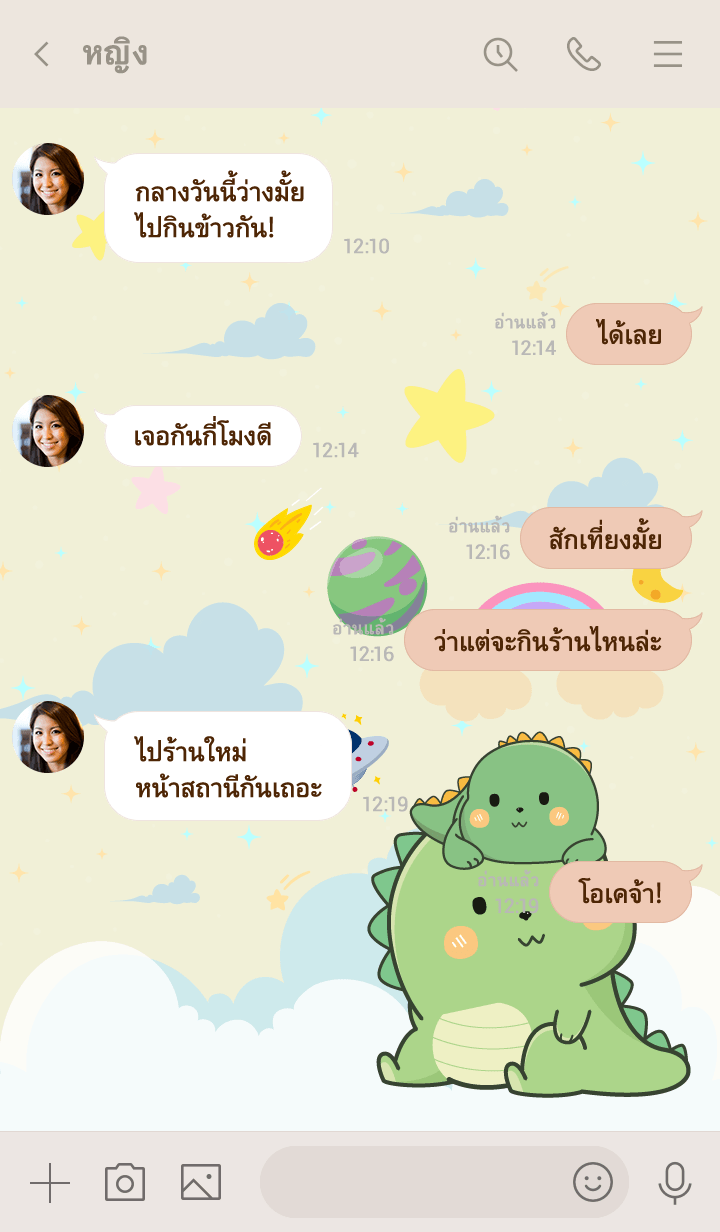720x1232 pixels.
Task: Go back from the chat with หญิง
Action: coord(41,54)
